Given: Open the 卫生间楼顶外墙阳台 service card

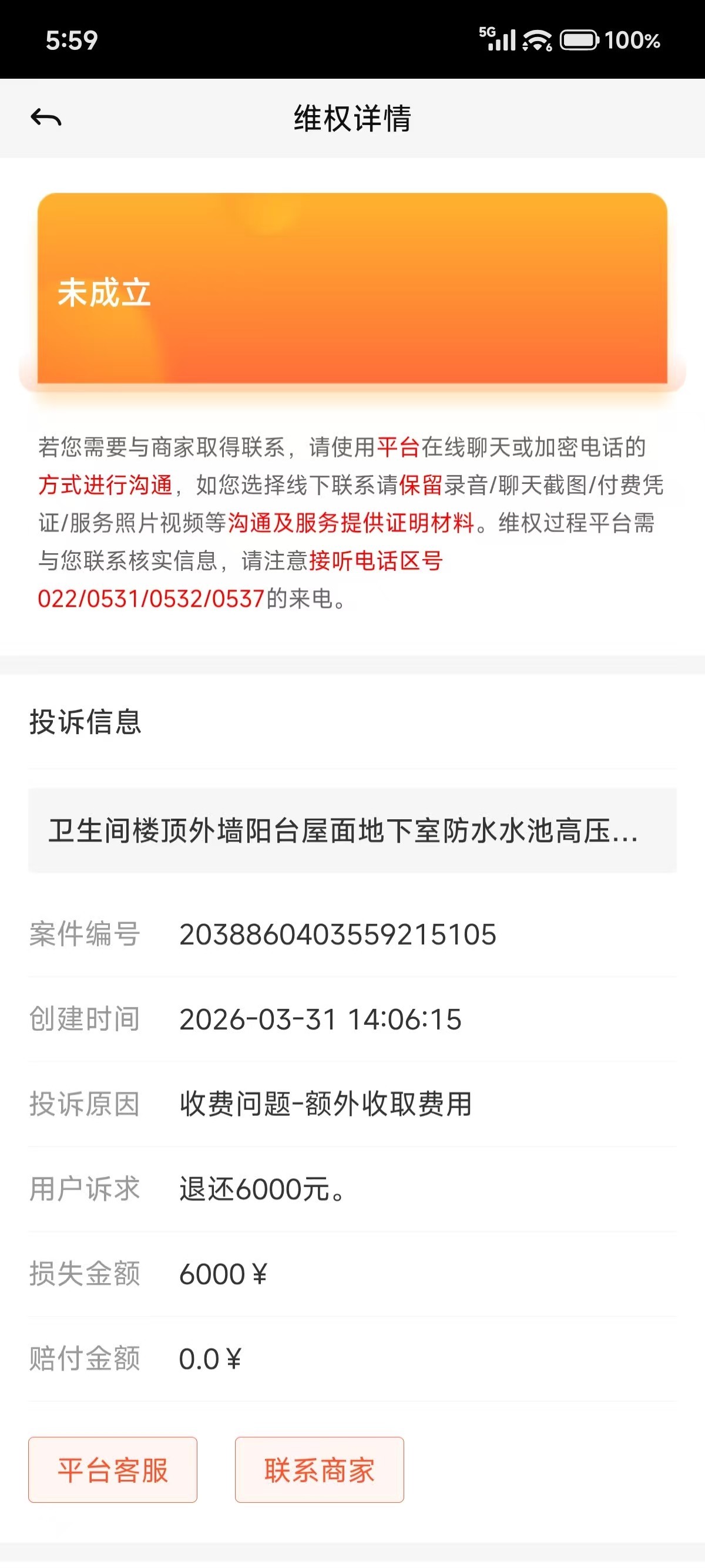Looking at the screenshot, I should click(352, 830).
